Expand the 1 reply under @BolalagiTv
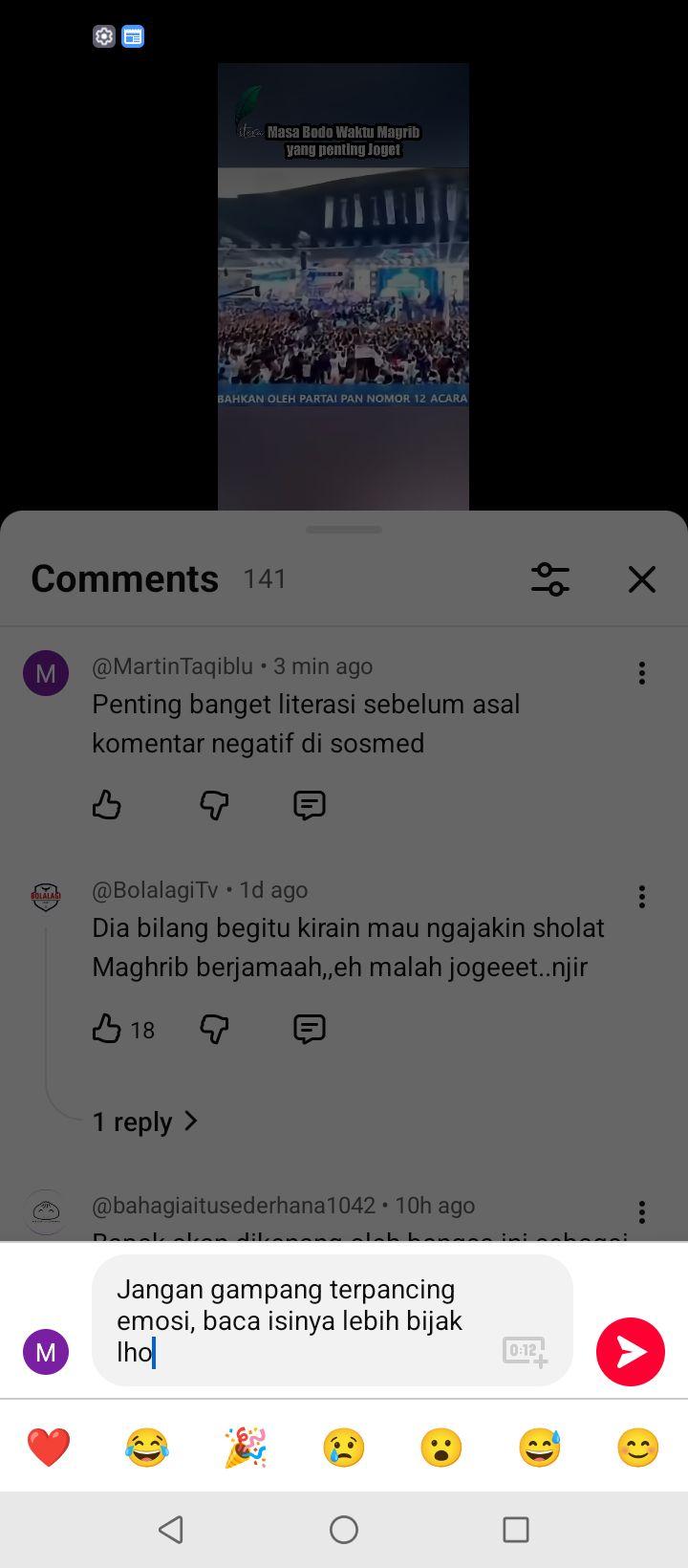This screenshot has width=688, height=1568. tap(144, 1121)
